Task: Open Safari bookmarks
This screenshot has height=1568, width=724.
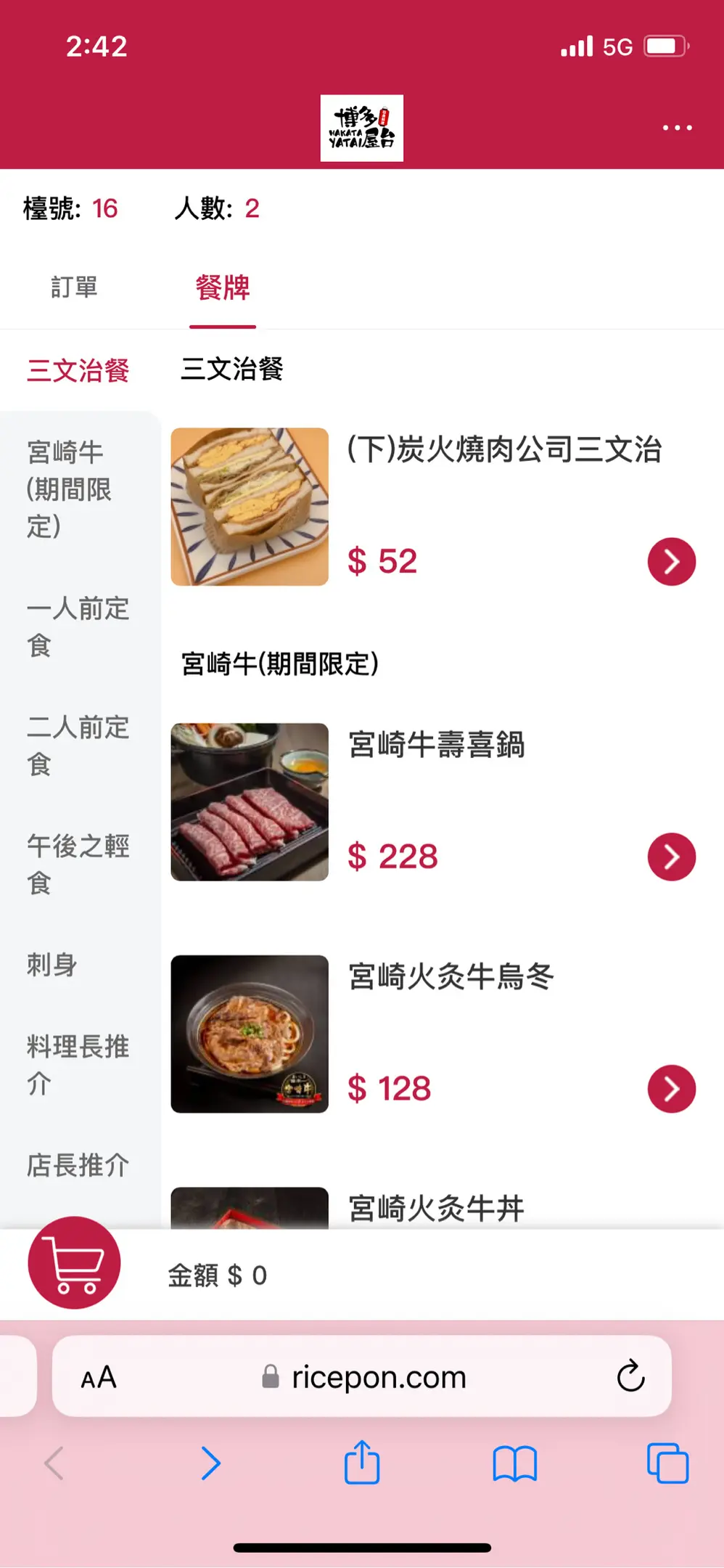Action: tap(514, 1463)
